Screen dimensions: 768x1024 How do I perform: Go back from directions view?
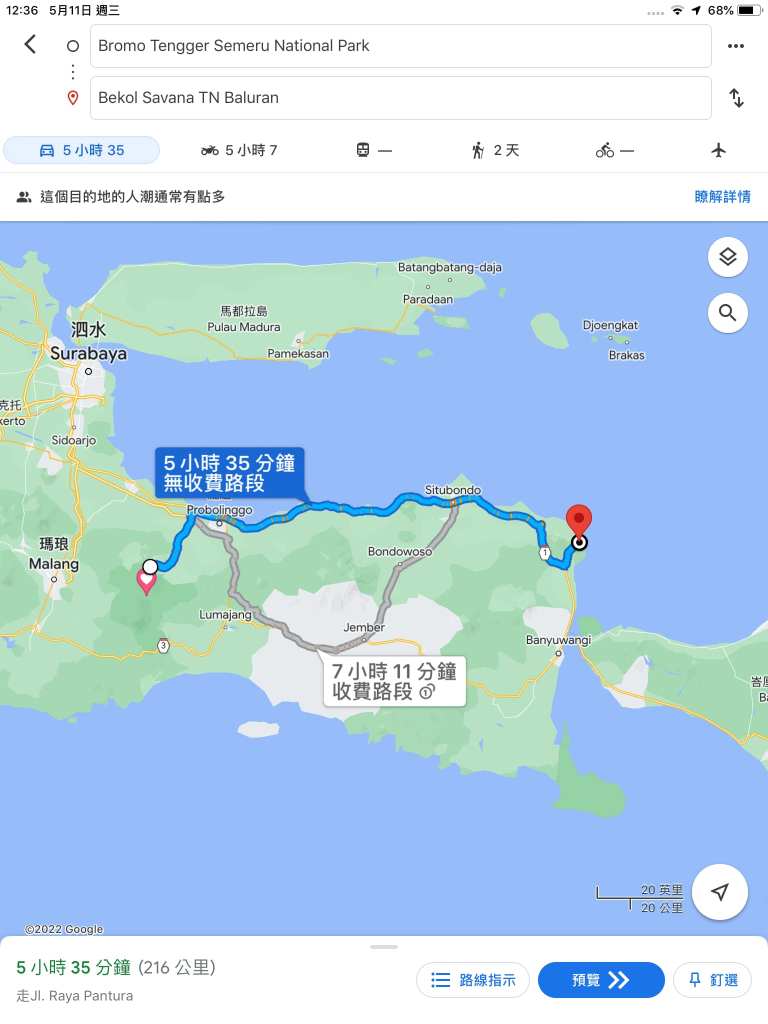(30, 45)
